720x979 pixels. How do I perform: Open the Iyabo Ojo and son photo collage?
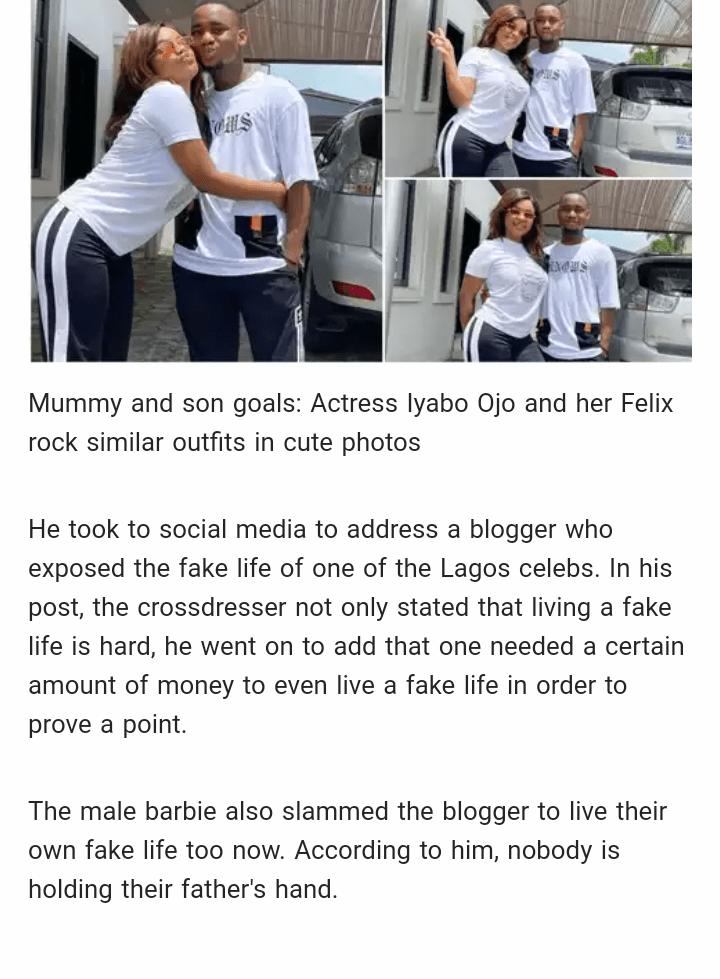(361, 180)
